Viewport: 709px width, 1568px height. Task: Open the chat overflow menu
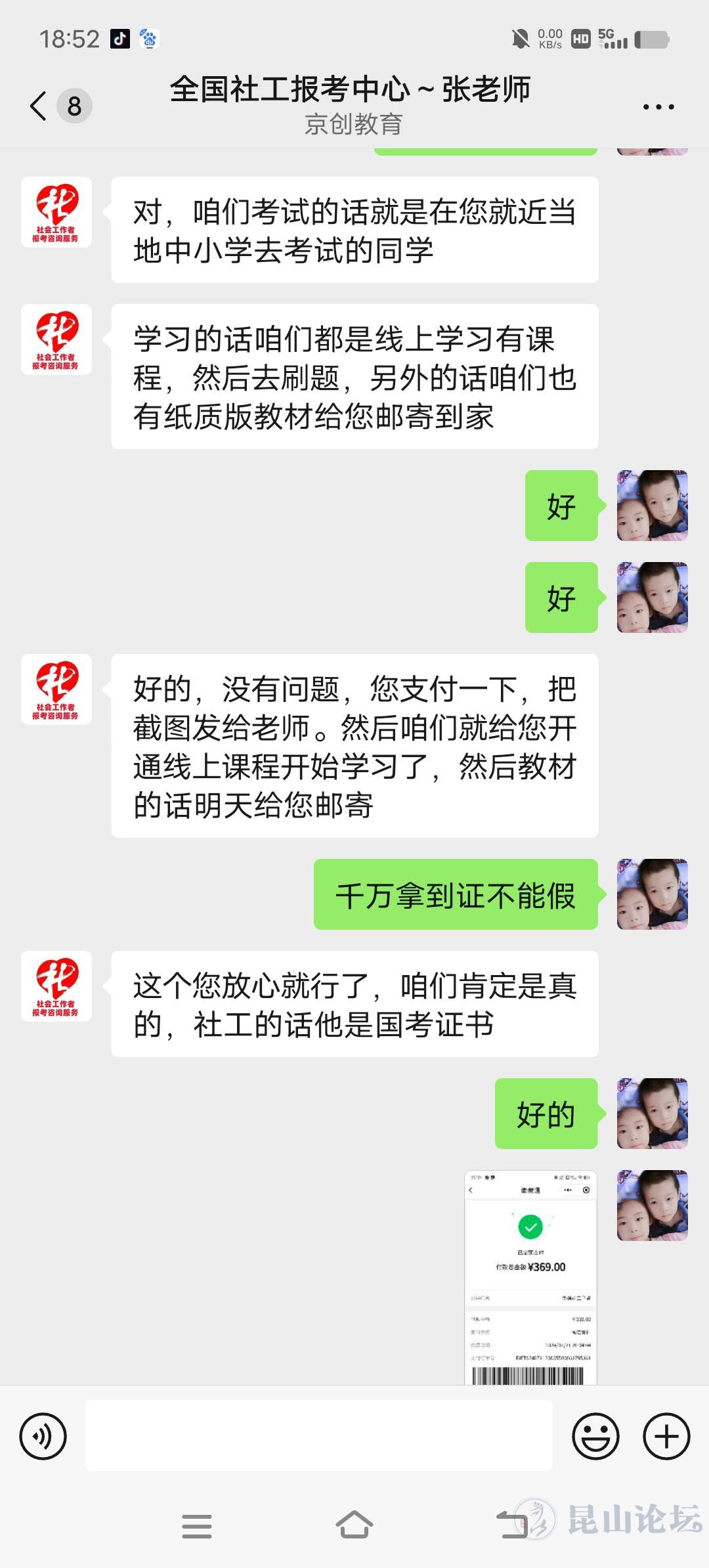click(x=658, y=106)
